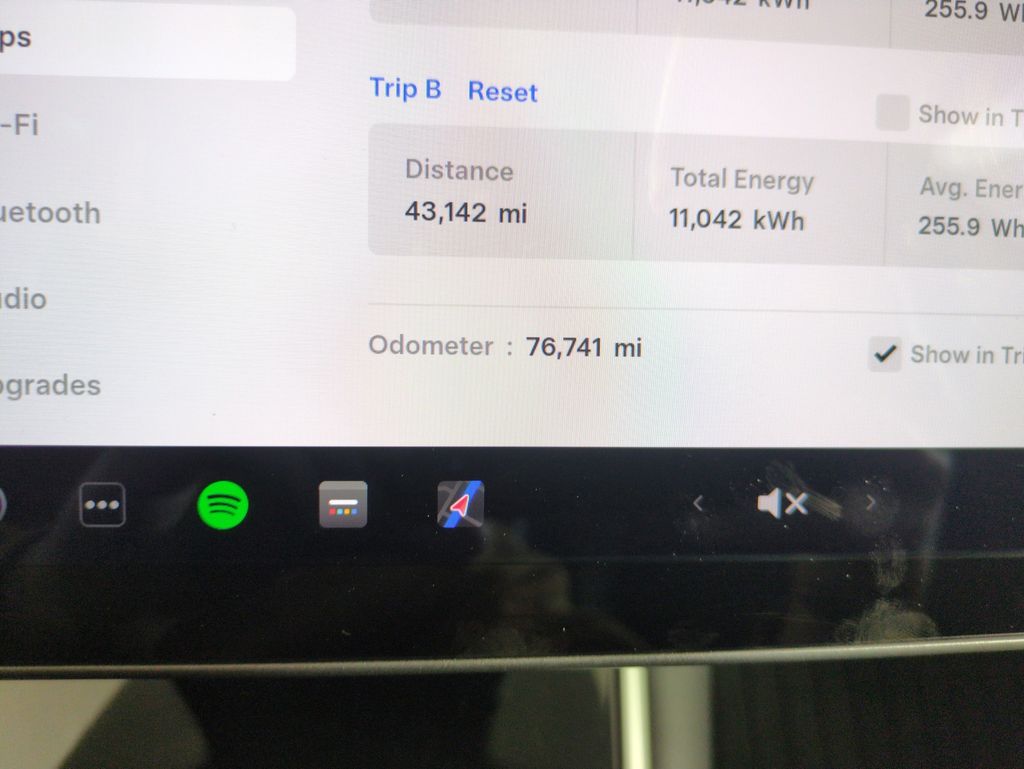1024x769 pixels.
Task: Open the Bluetooth settings menu
Action: [50, 213]
